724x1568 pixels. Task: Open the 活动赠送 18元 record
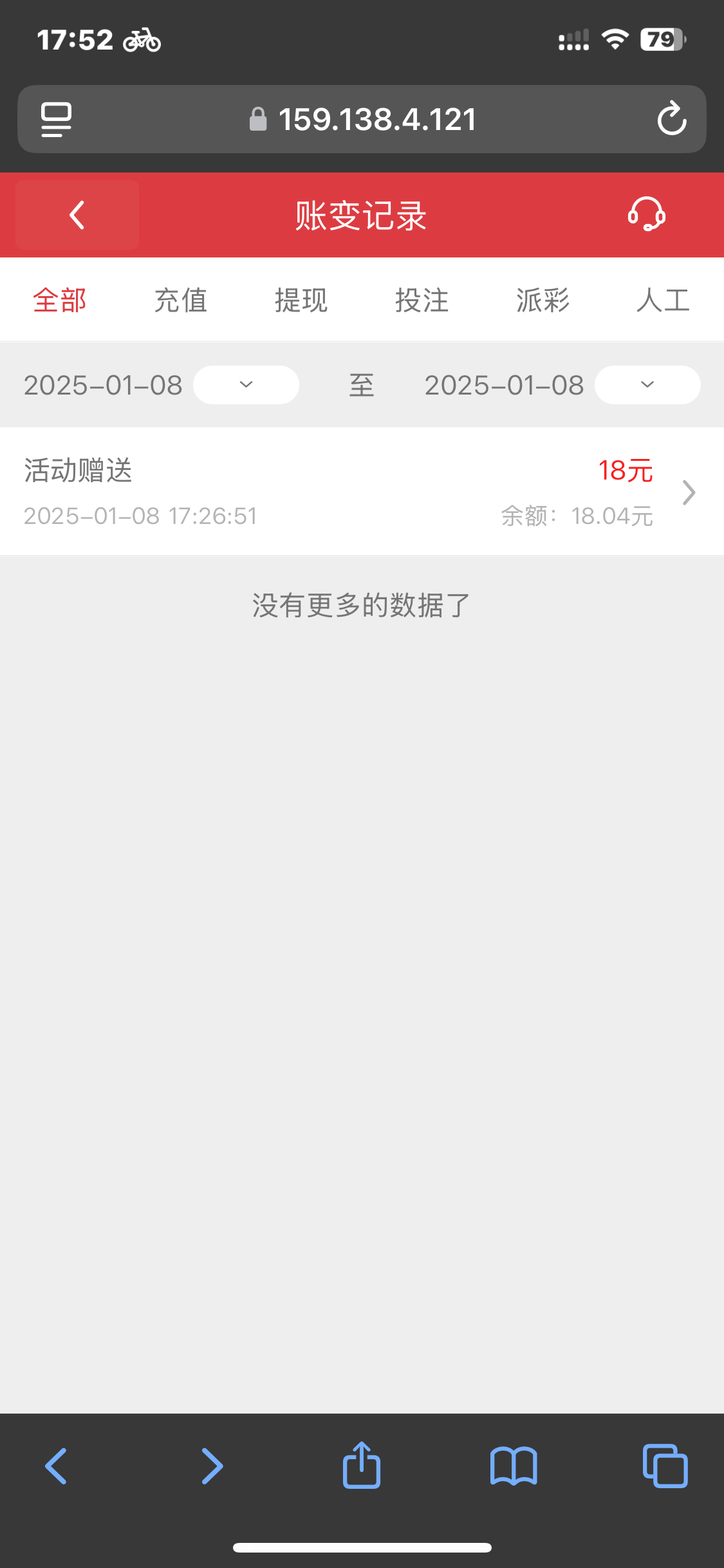tap(362, 492)
